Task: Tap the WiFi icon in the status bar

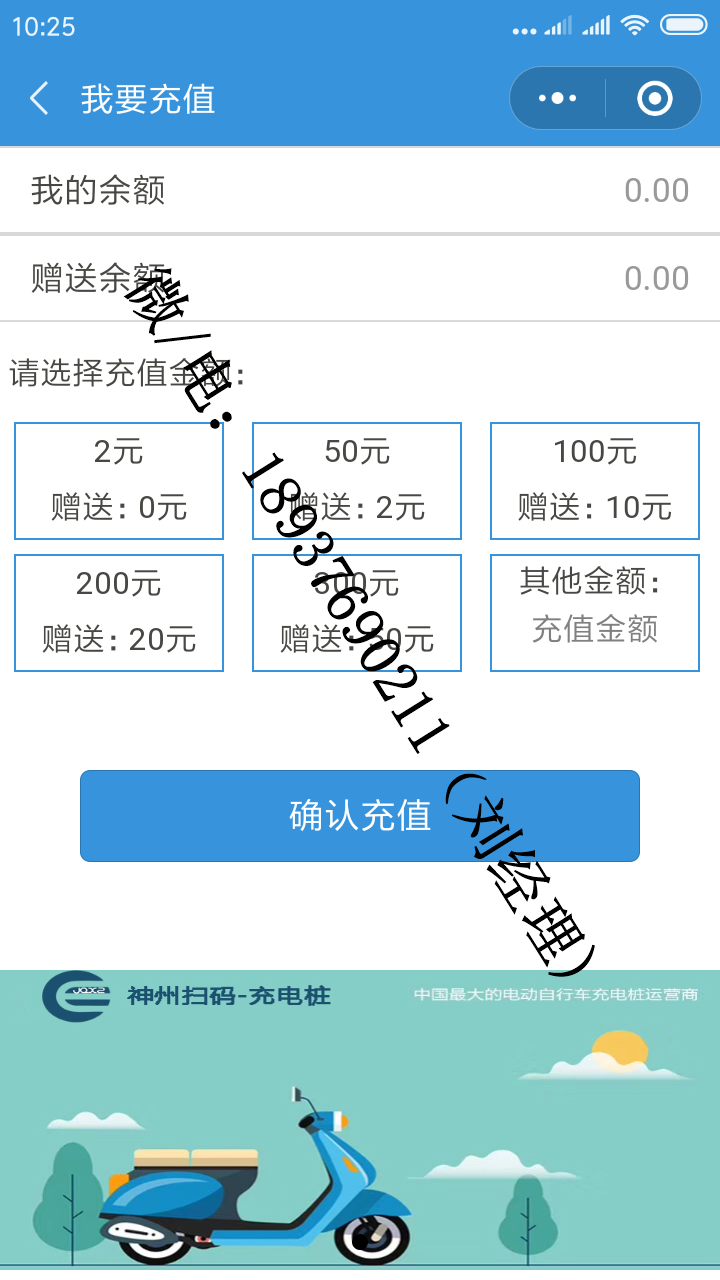Action: (x=638, y=26)
